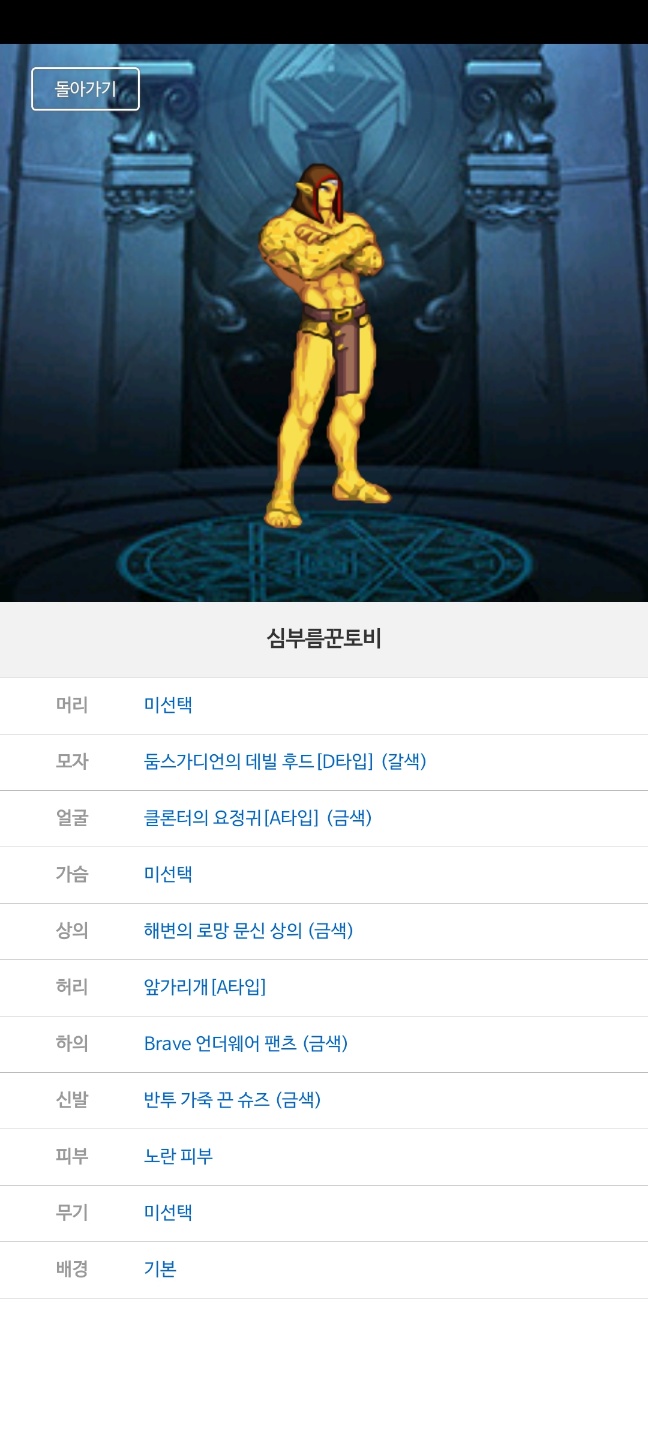The width and height of the screenshot is (648, 1440).
Task: Open 둠스가디언의 데빌 후드 hat item
Action: click(x=285, y=762)
